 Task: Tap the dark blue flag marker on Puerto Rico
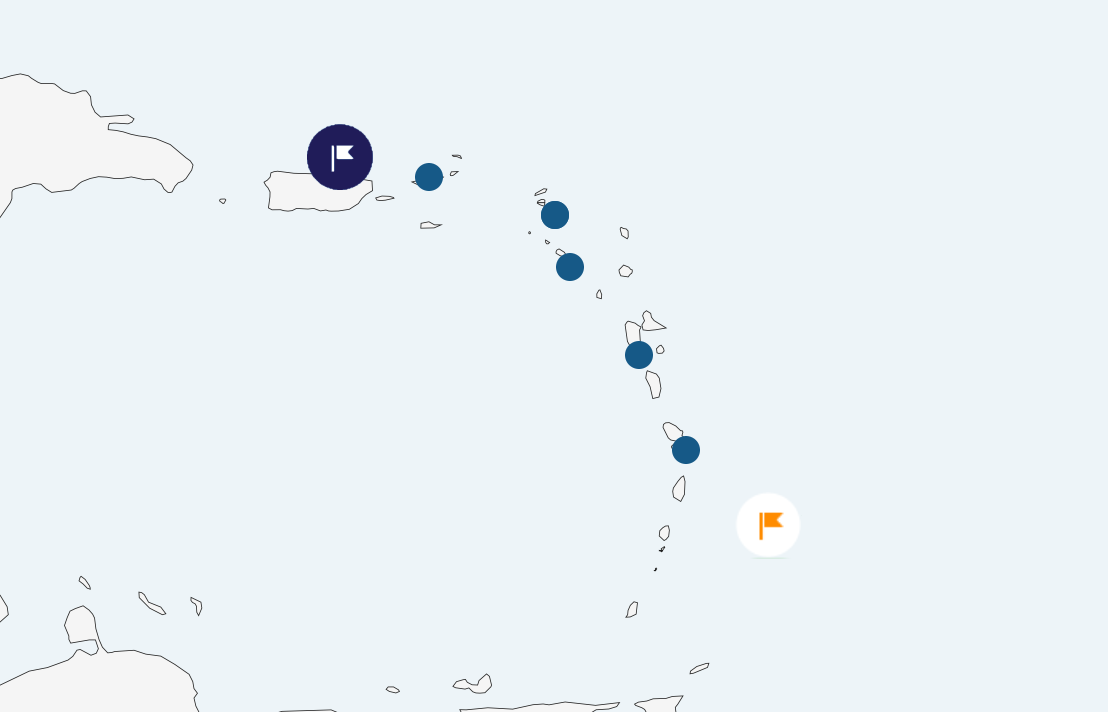click(x=340, y=157)
